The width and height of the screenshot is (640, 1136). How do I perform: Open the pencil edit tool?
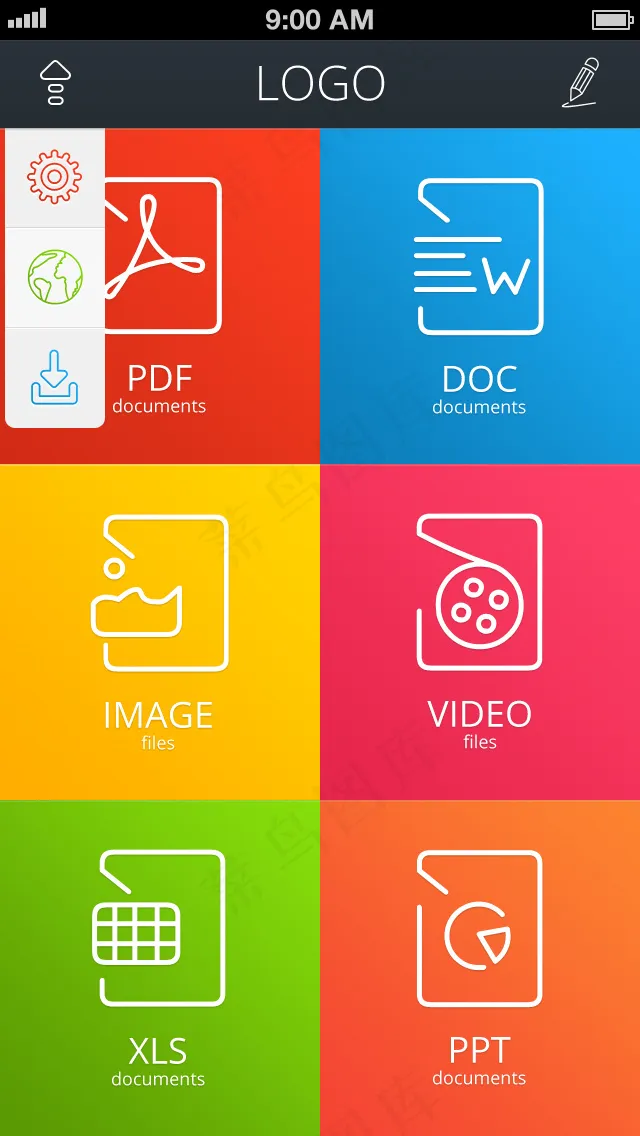[x=580, y=83]
